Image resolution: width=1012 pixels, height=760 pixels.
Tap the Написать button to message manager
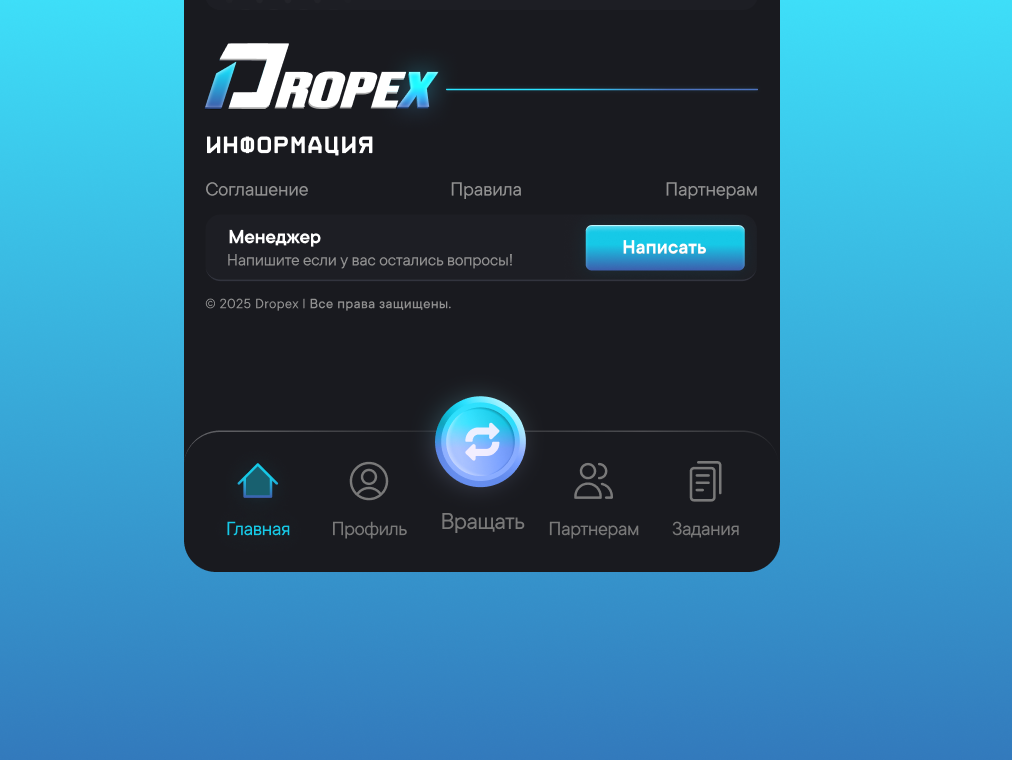(665, 248)
